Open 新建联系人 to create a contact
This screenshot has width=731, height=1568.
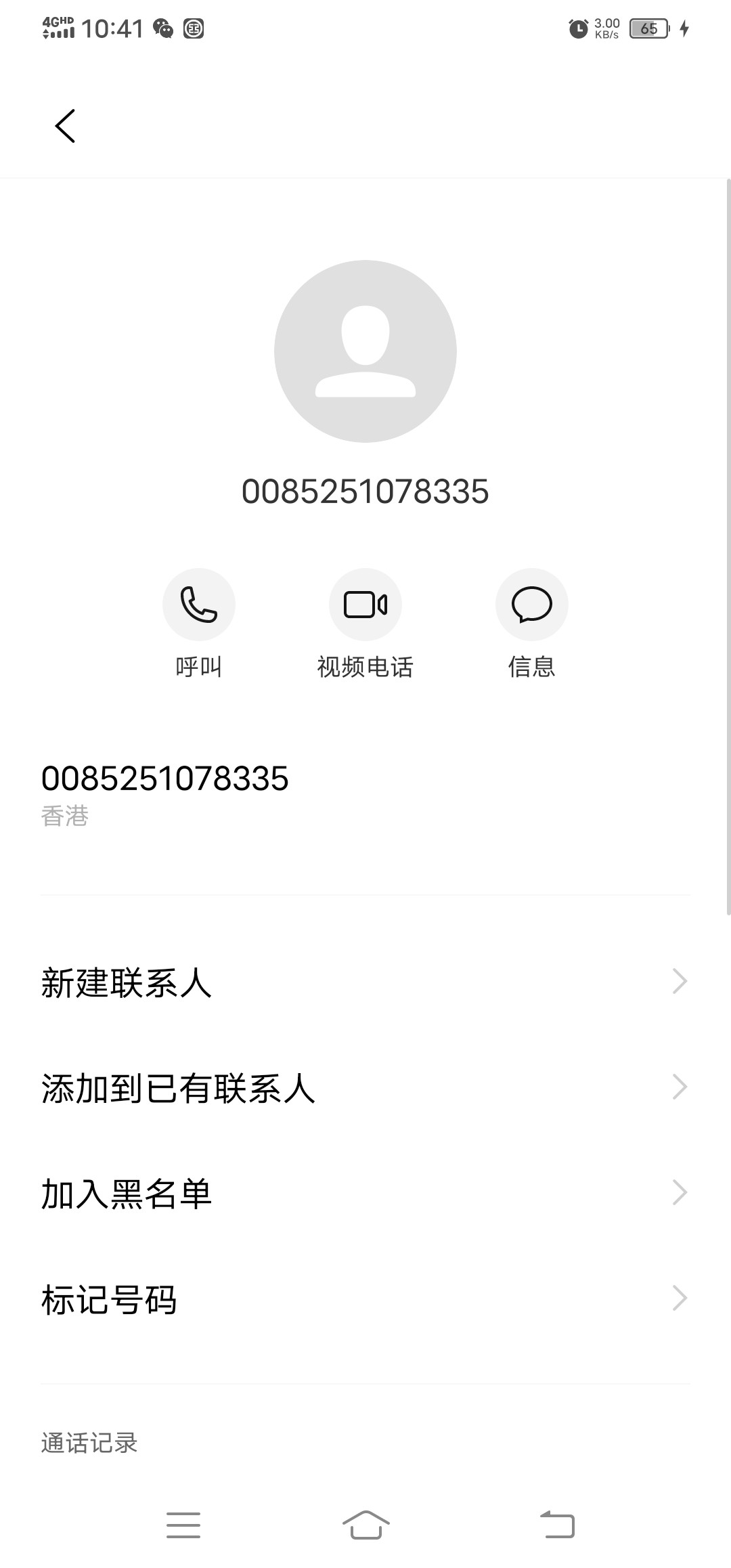(365, 982)
